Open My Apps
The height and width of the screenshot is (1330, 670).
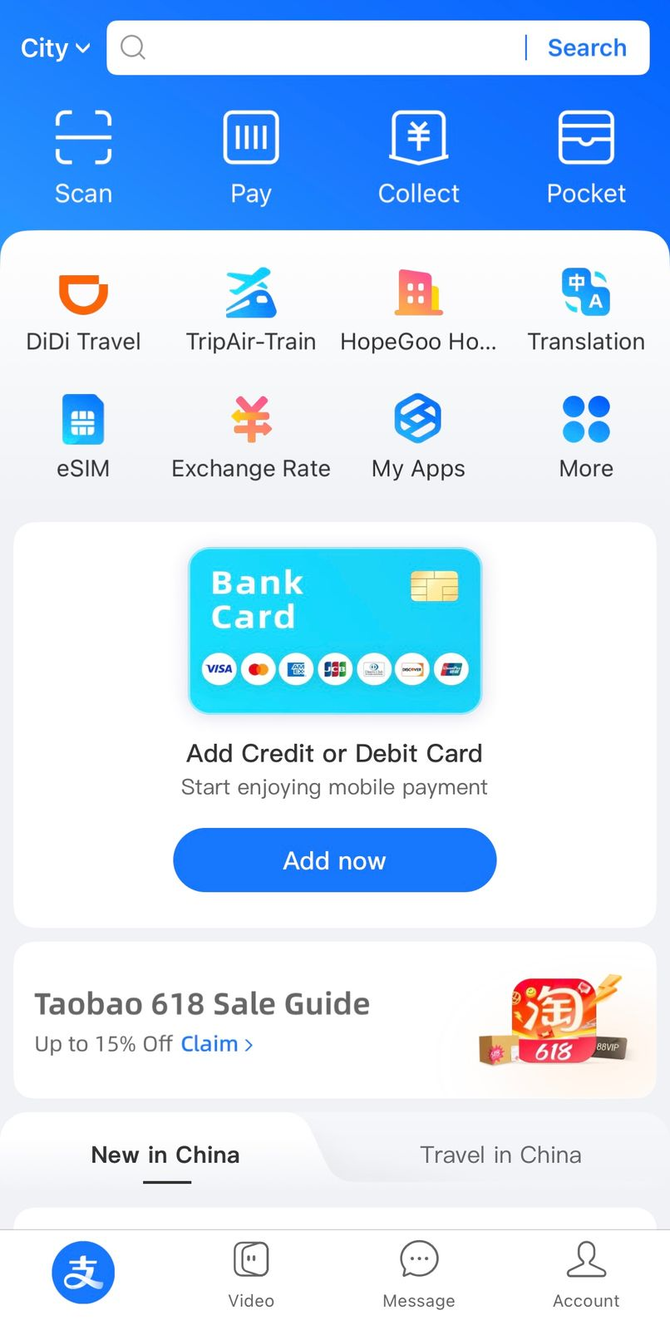point(418,437)
